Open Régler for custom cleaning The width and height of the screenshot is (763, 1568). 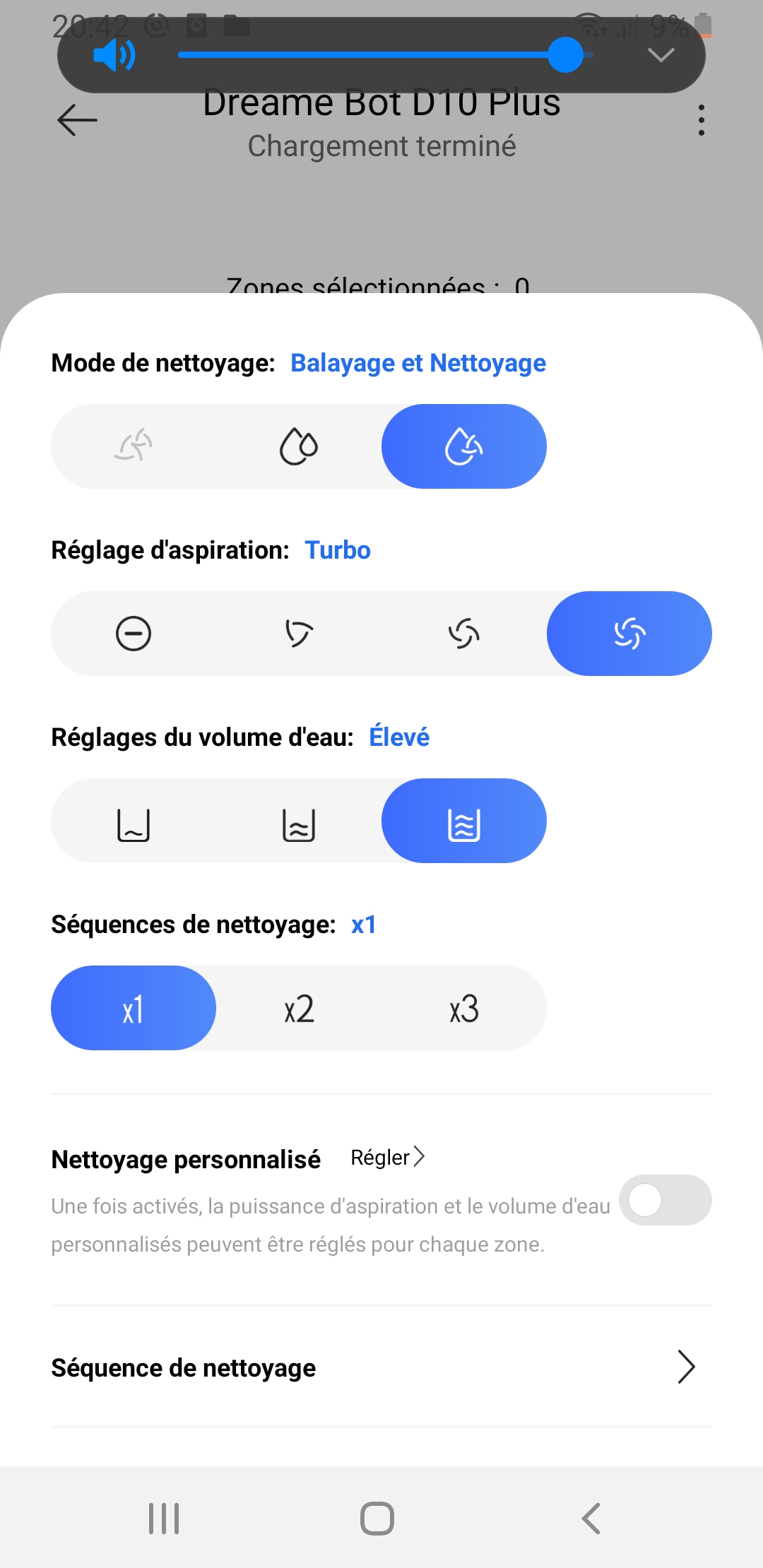coord(388,1158)
